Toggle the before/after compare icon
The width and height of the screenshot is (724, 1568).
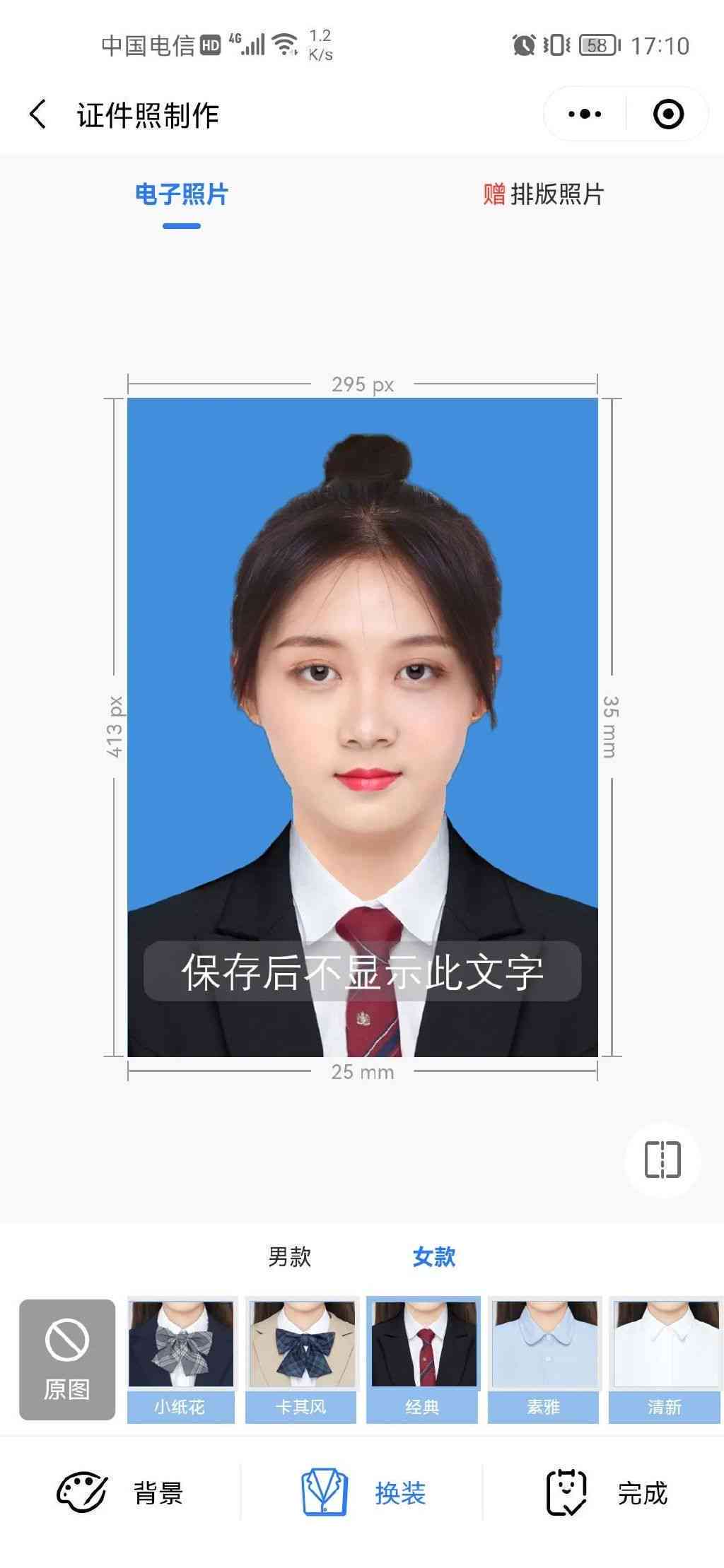coord(662,1160)
